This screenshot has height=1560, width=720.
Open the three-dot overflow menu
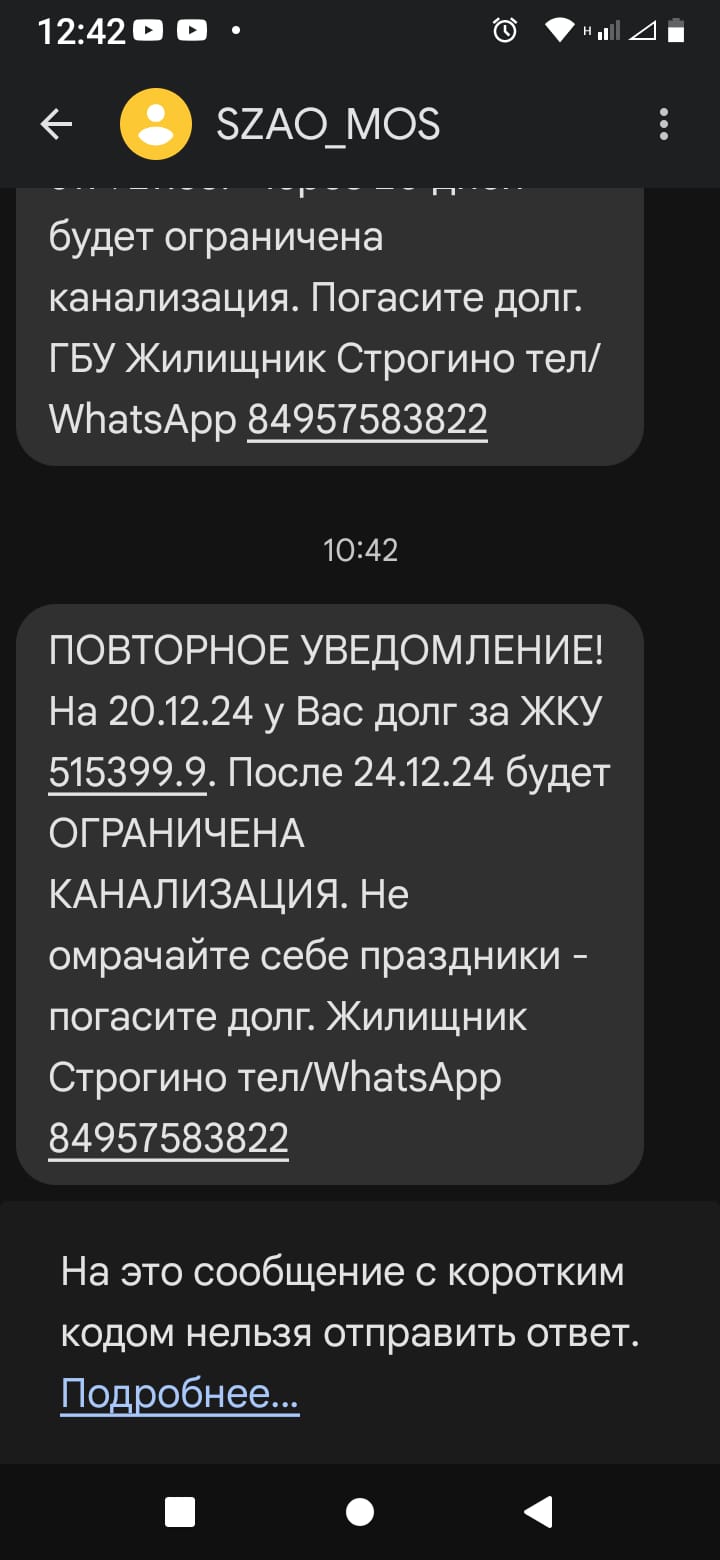click(x=663, y=124)
